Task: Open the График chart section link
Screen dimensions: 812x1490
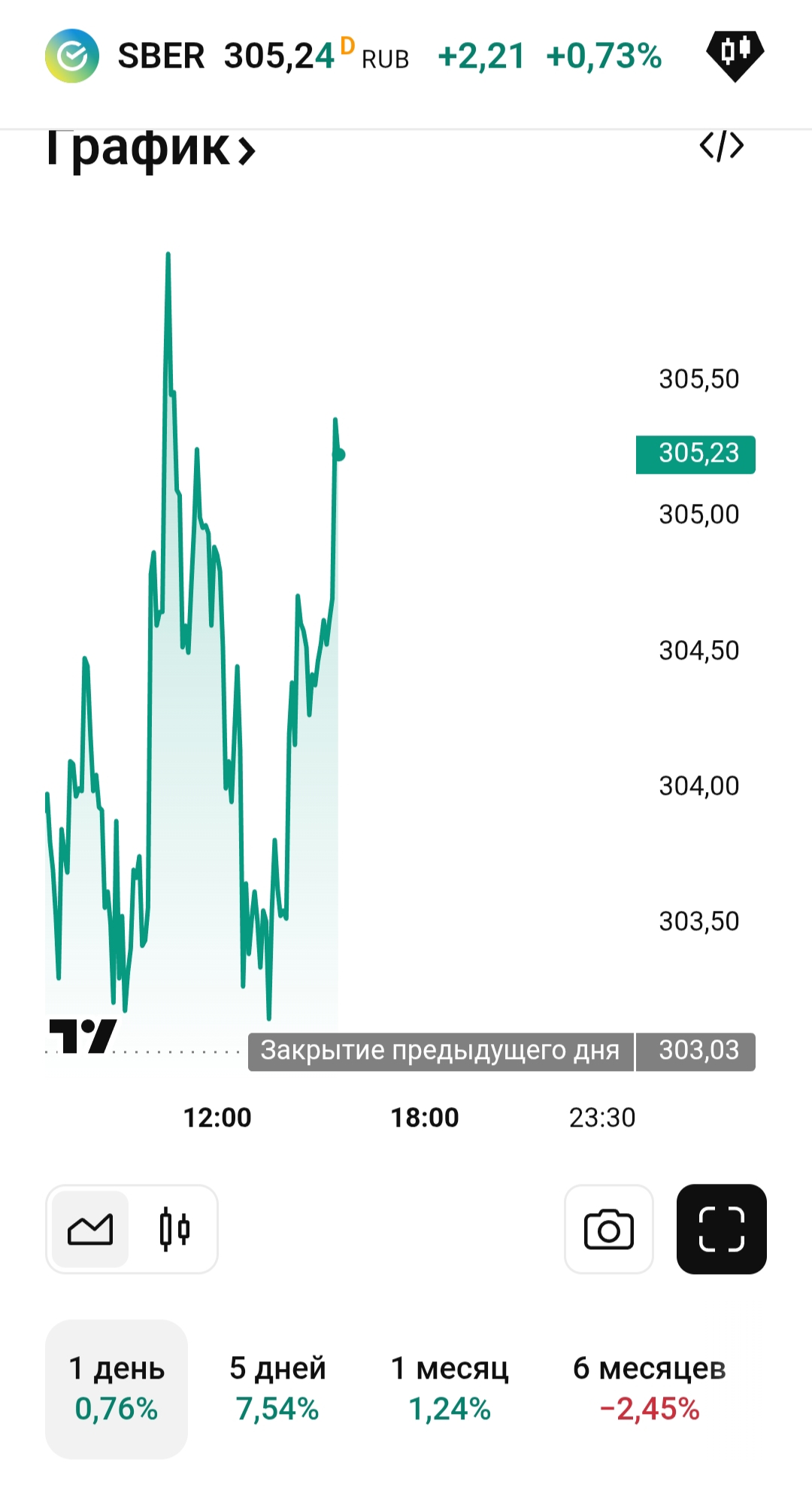Action: click(x=150, y=149)
